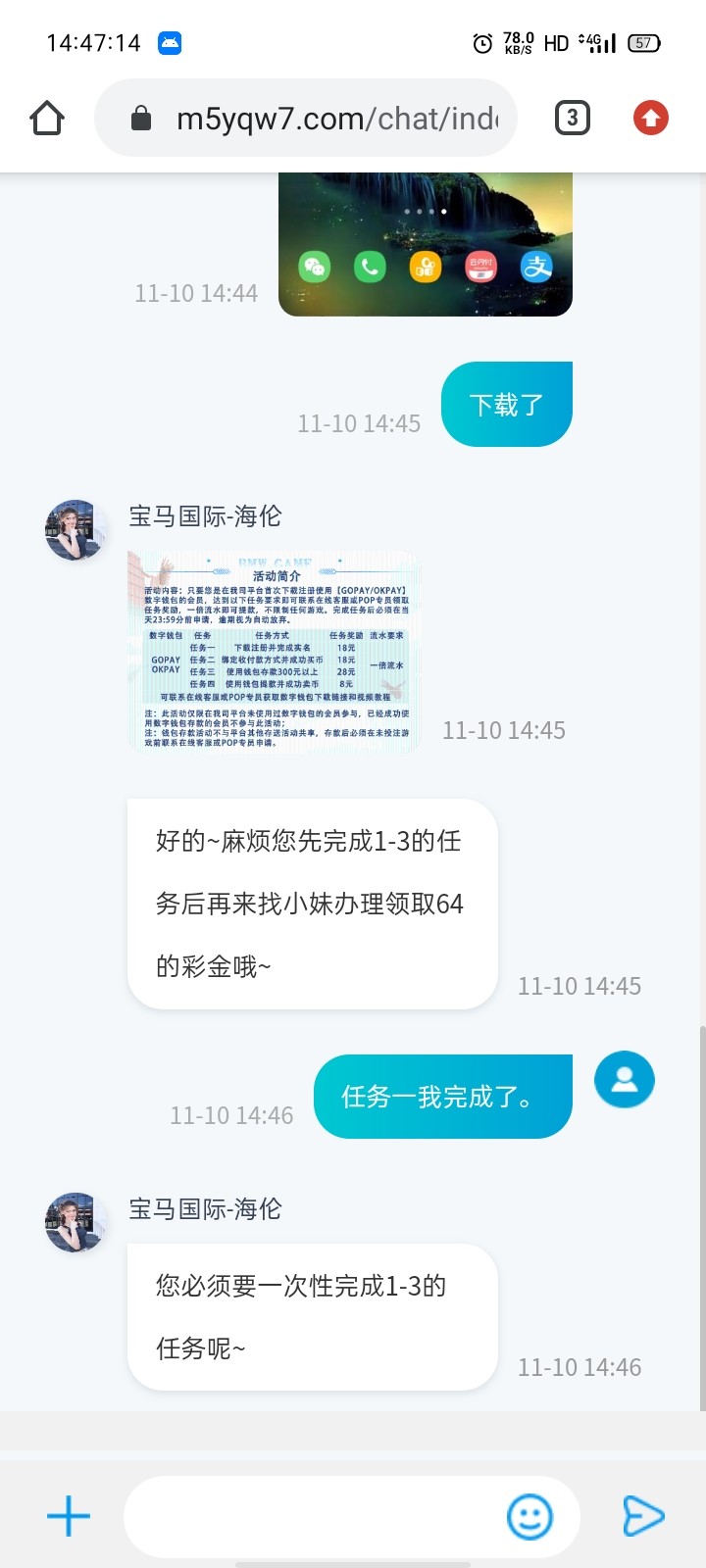
Task: Tap the URL address bar
Action: pyautogui.click(x=324, y=119)
